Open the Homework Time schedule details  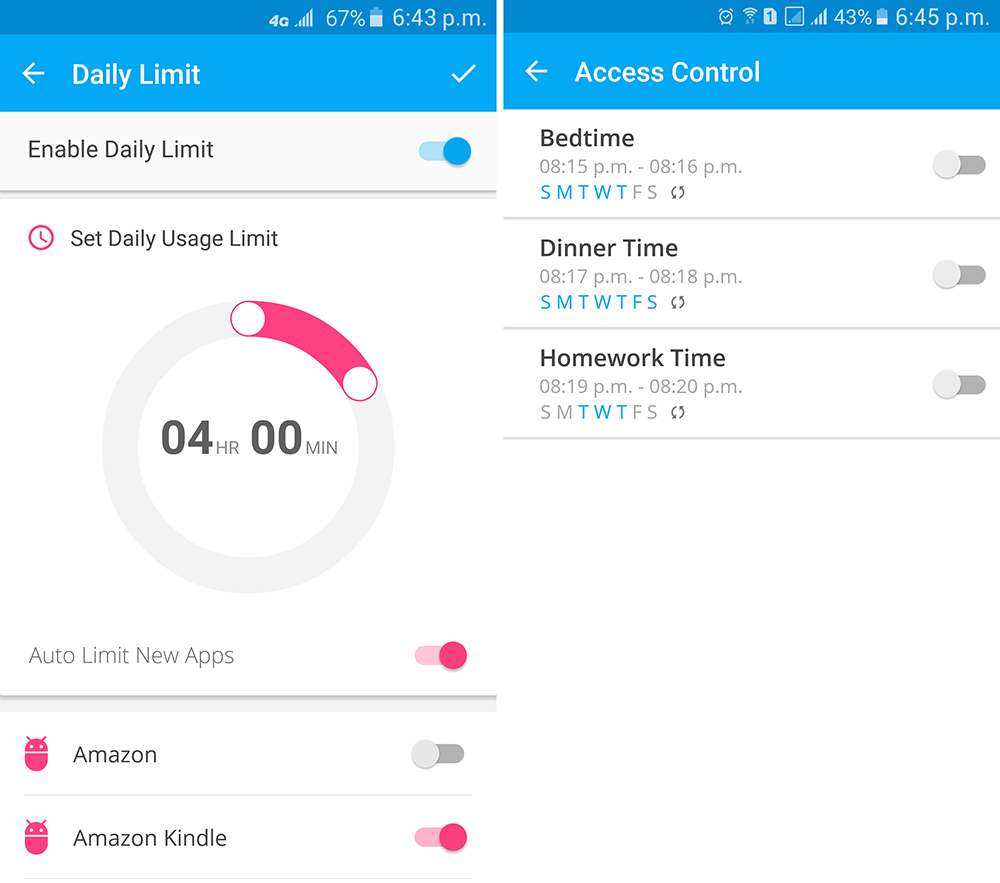pos(700,383)
